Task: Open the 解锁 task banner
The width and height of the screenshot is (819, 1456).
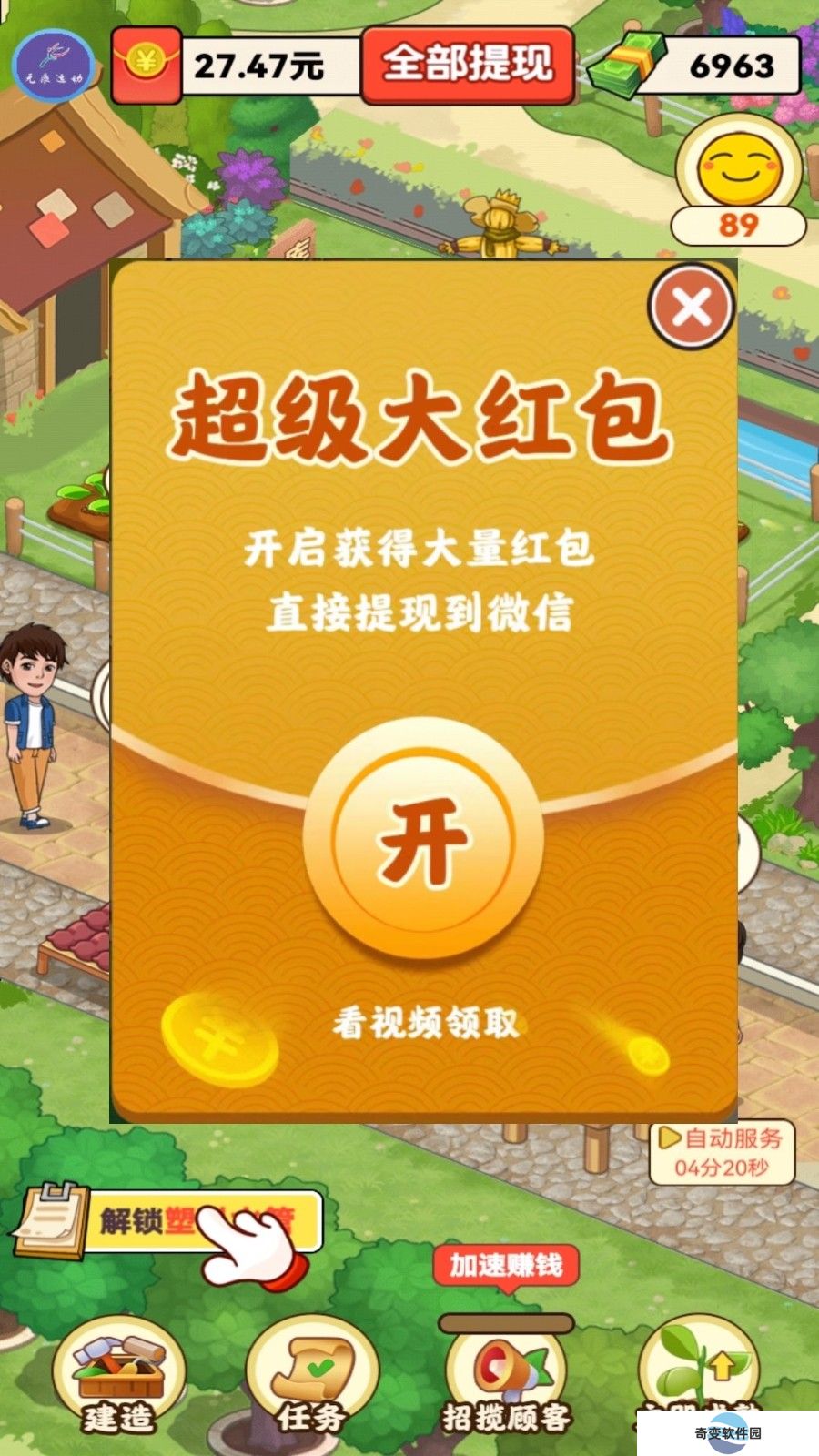Action: (168, 1221)
